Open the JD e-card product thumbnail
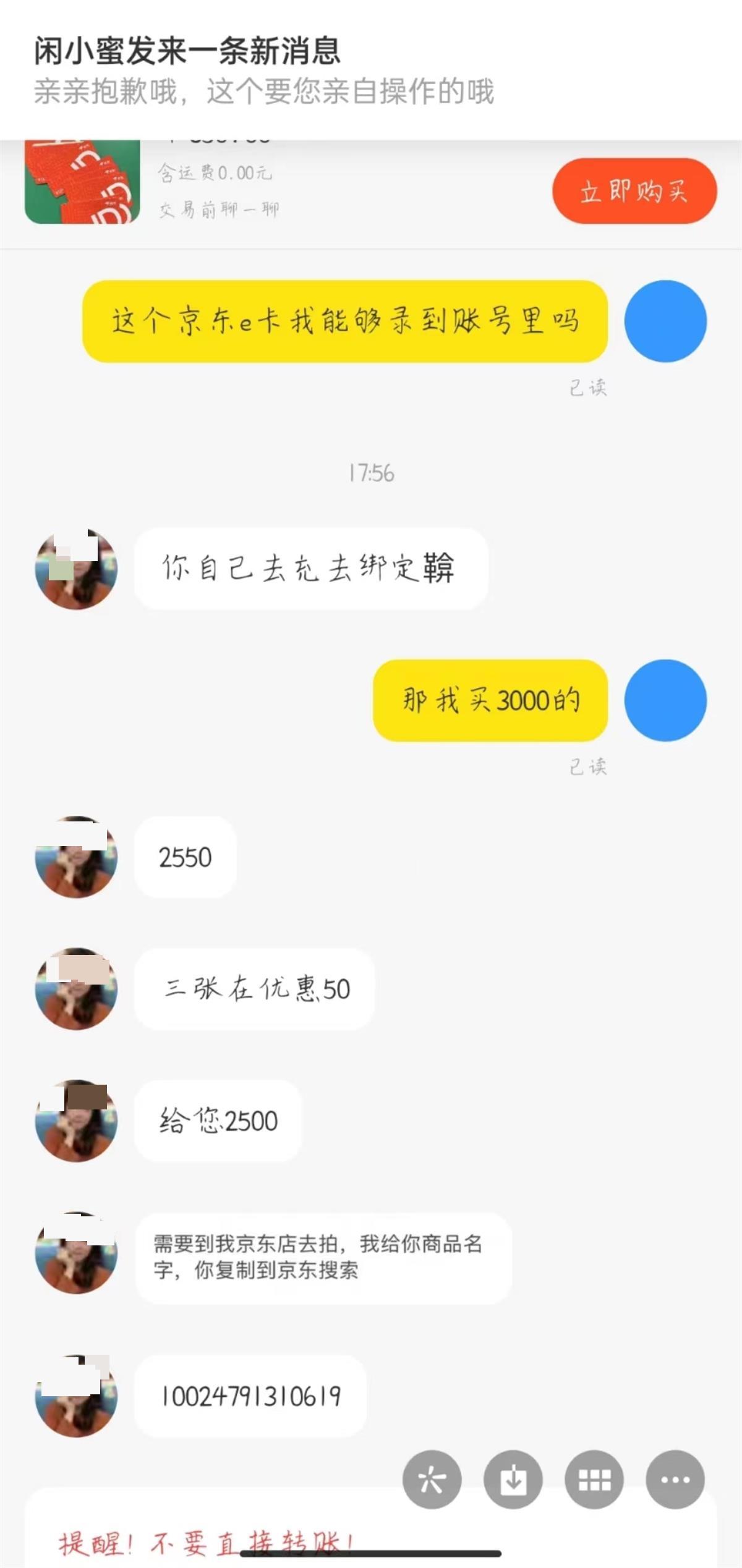The width and height of the screenshot is (742, 1568). point(82,182)
